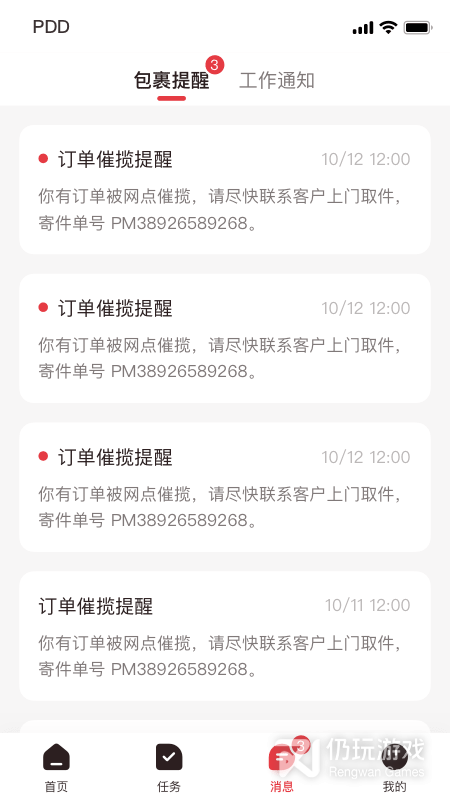The image size is (450, 800).
Task: Select the 包裹提醒 tab
Action: (171, 81)
